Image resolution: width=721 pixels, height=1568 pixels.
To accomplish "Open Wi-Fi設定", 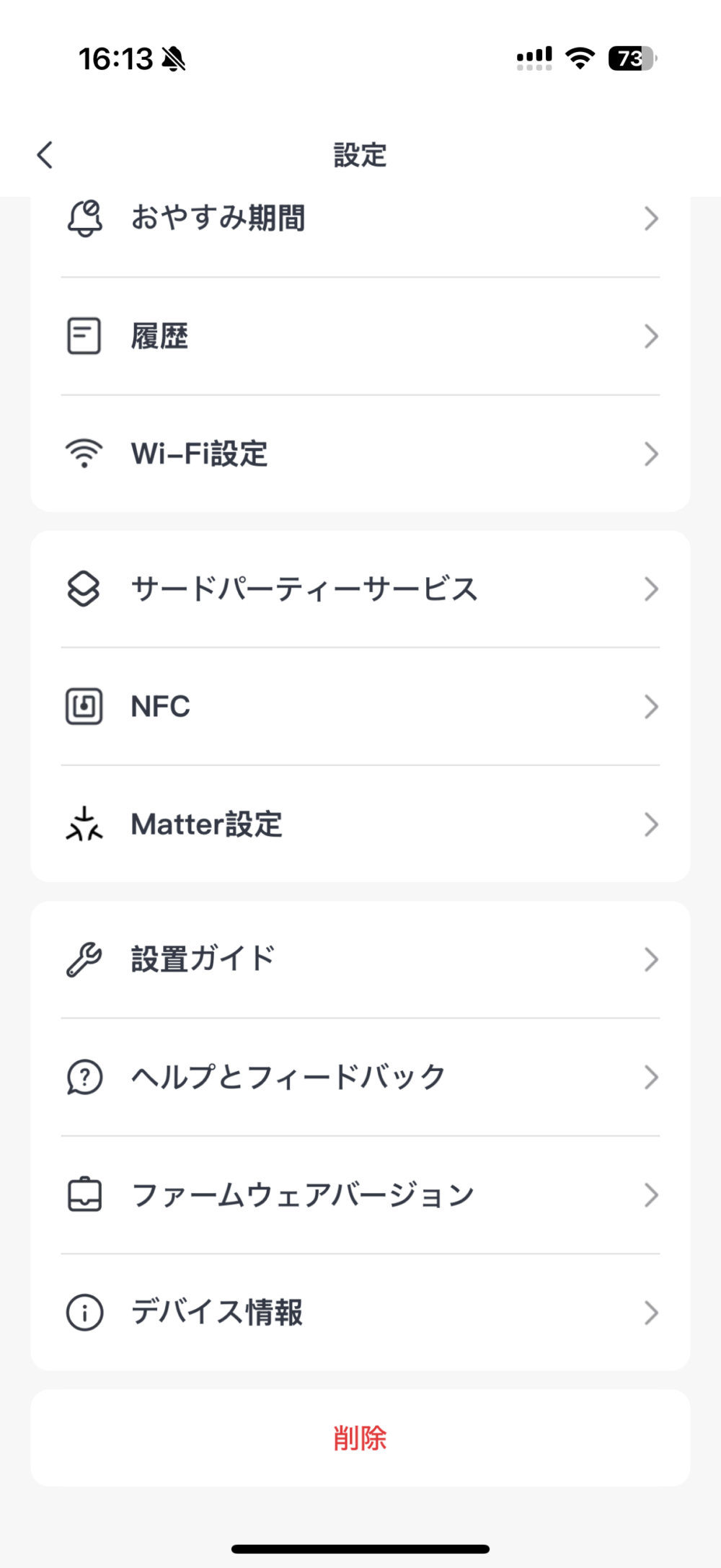I will click(360, 454).
